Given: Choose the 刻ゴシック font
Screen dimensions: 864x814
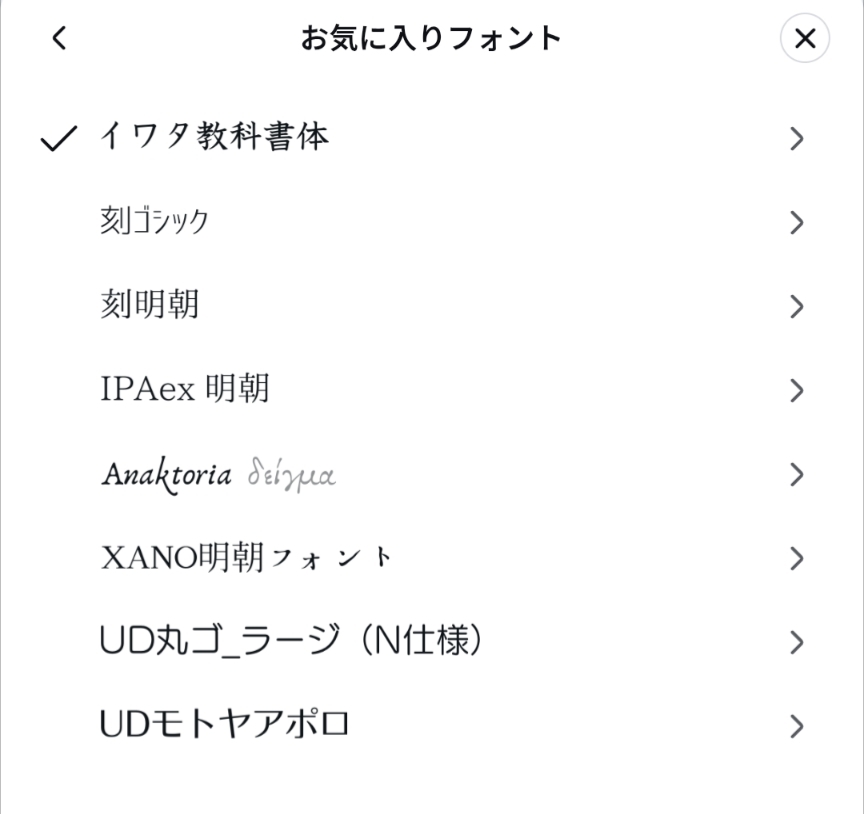Looking at the screenshot, I should (x=155, y=222).
